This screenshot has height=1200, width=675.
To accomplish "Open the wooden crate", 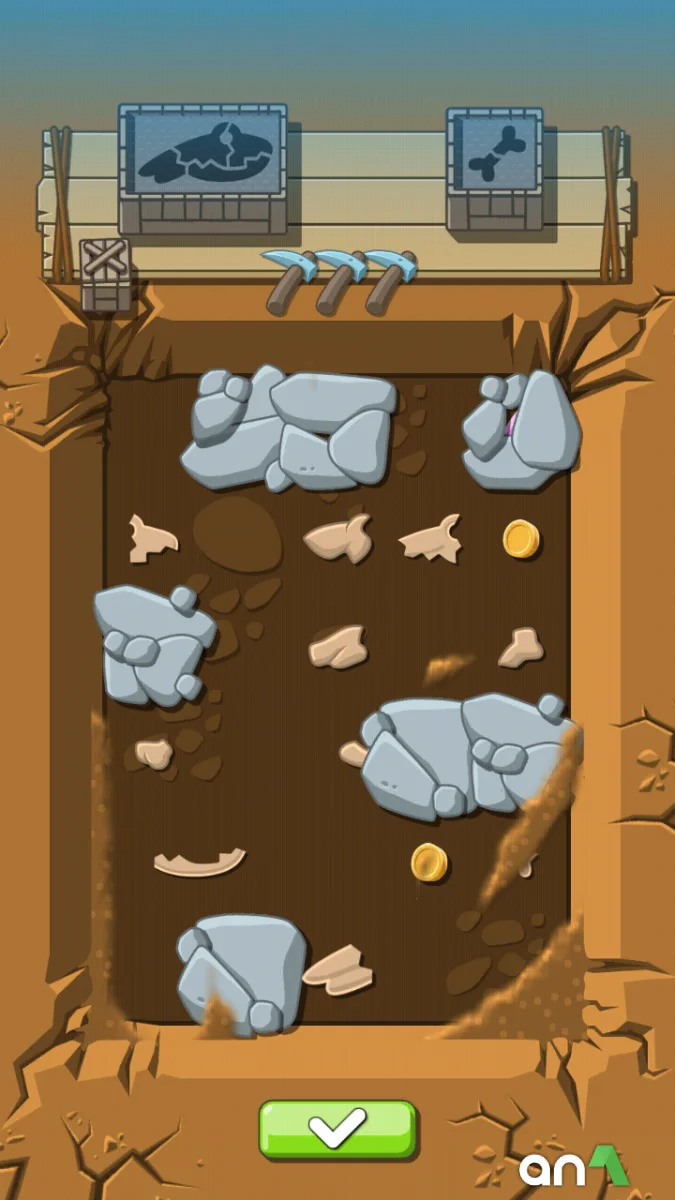I will [105, 273].
